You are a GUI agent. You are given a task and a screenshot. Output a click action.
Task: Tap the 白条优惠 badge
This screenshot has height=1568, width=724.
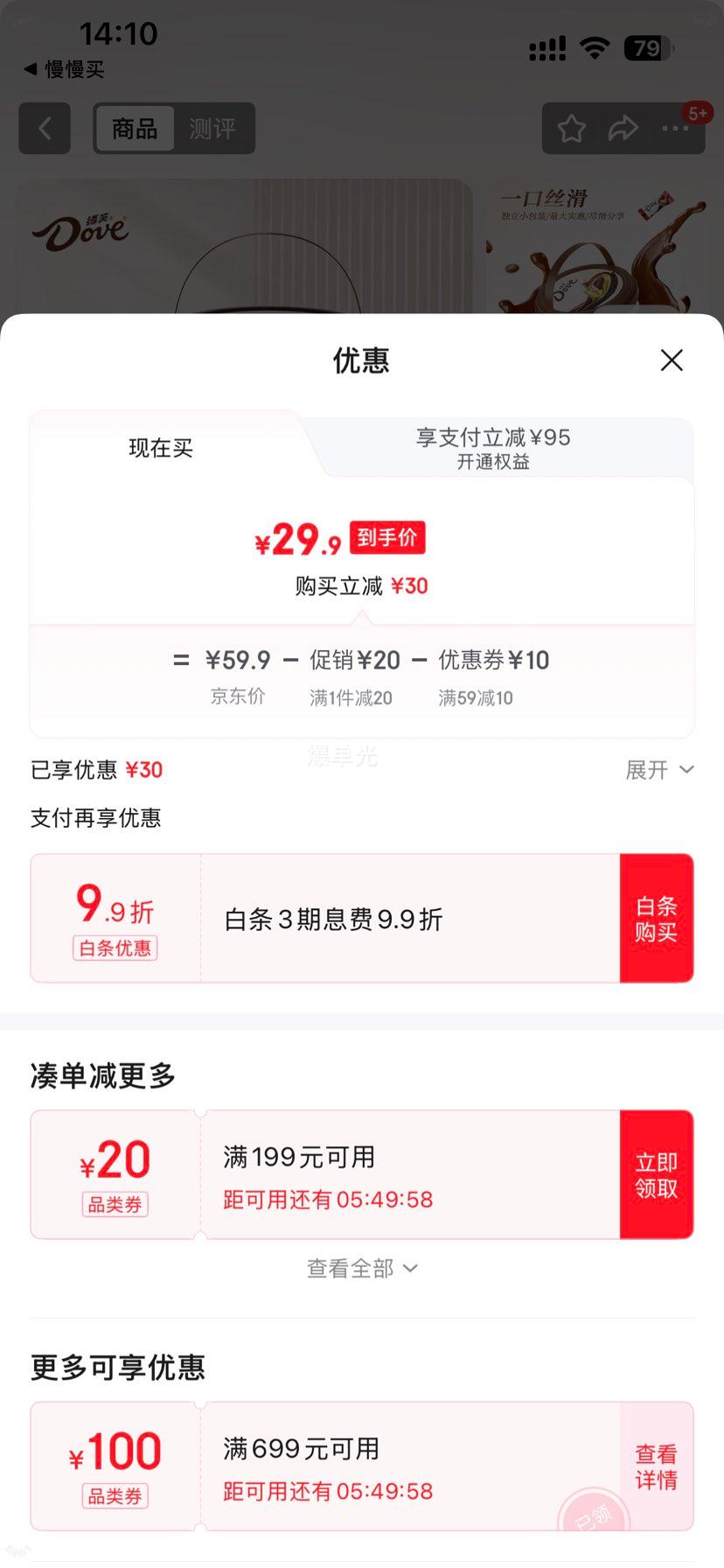point(115,948)
